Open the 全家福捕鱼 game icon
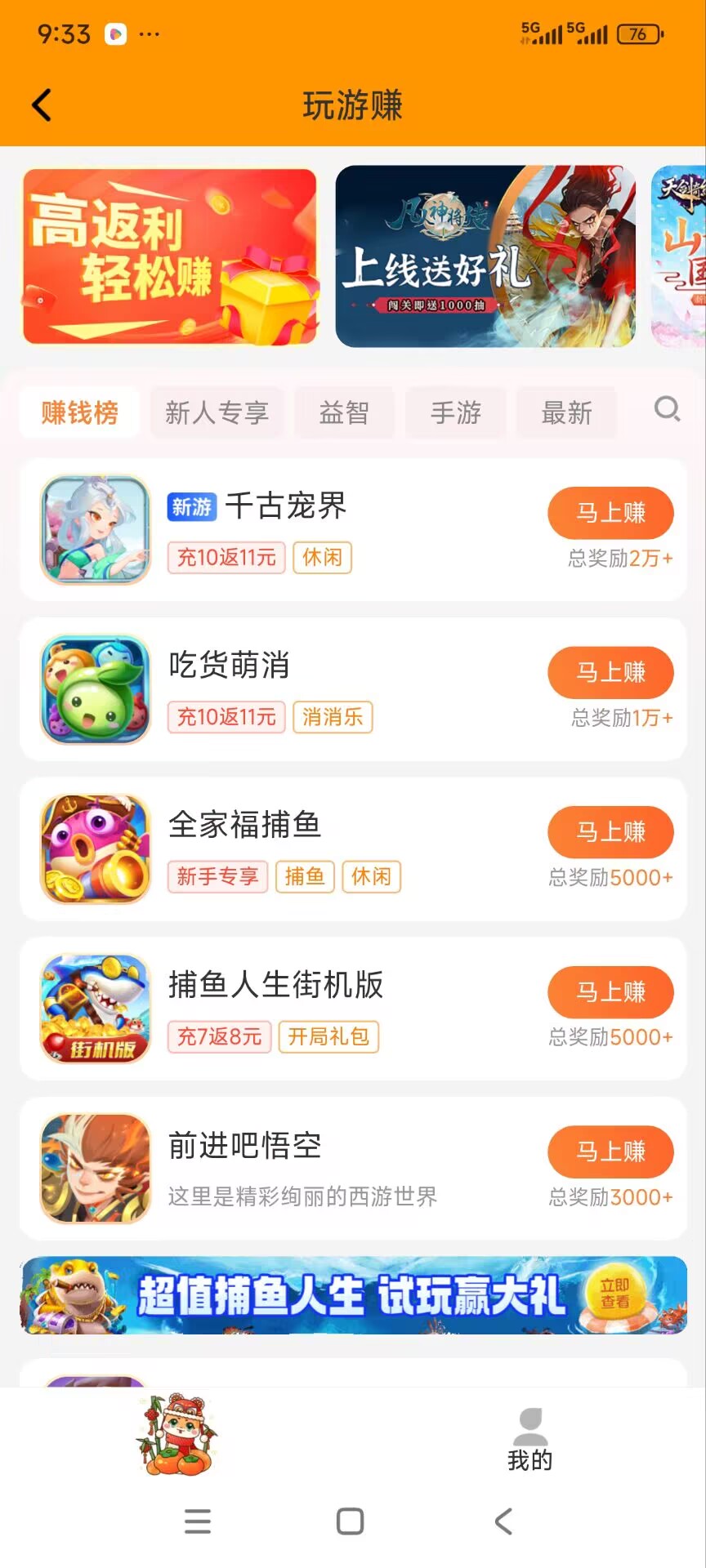The height and width of the screenshot is (1568, 706). [x=94, y=849]
